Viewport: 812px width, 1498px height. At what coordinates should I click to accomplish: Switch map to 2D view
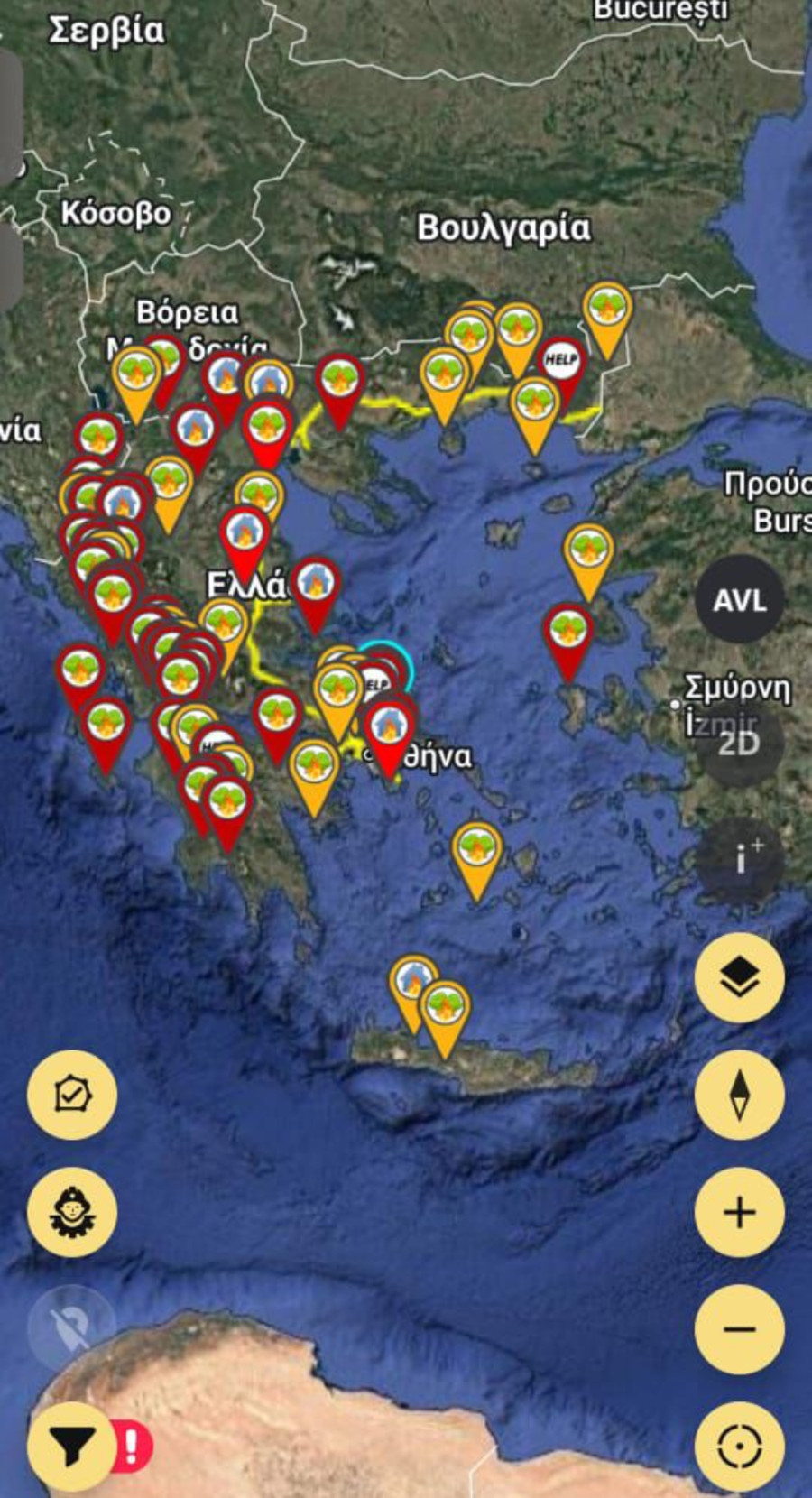pyautogui.click(x=739, y=743)
